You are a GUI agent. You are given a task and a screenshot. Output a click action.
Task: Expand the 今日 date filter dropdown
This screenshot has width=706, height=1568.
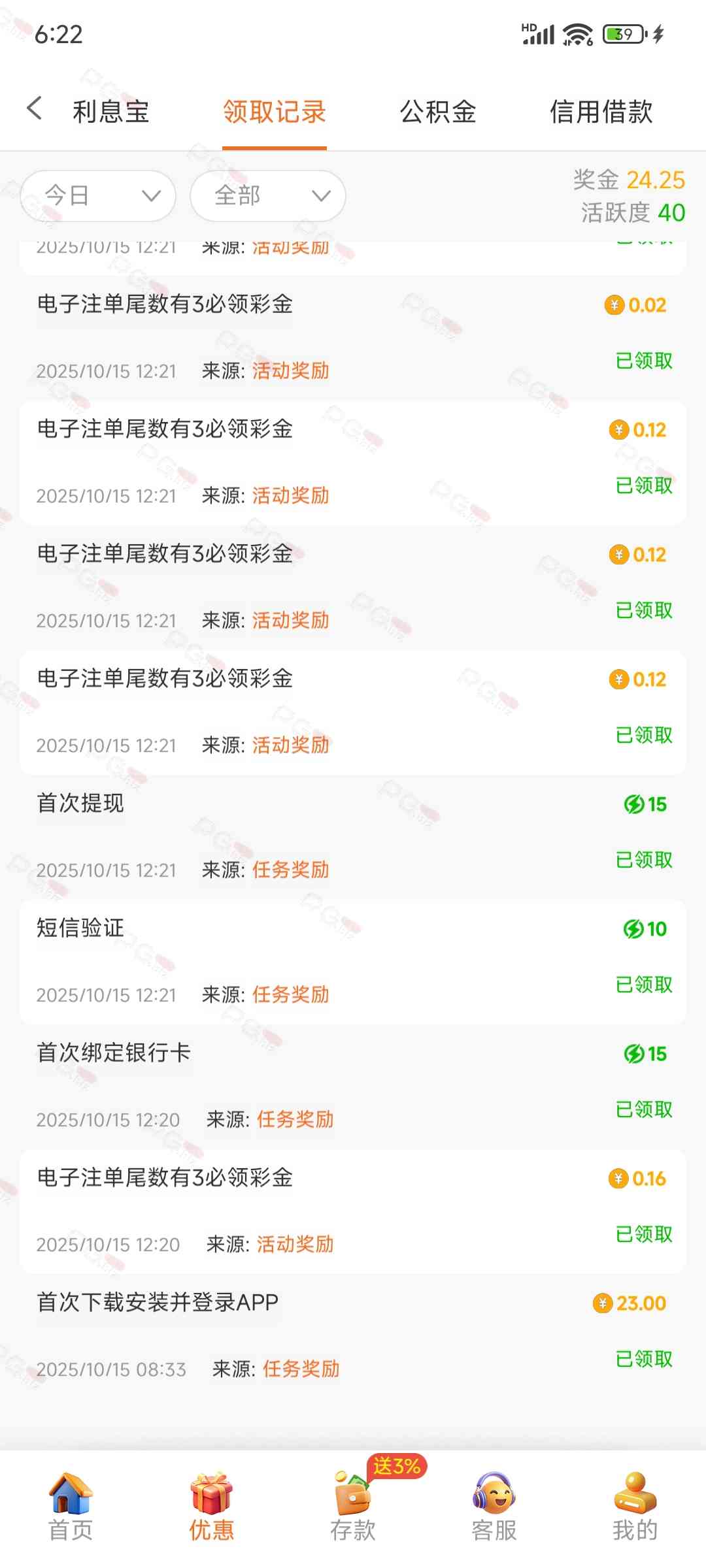tap(98, 195)
